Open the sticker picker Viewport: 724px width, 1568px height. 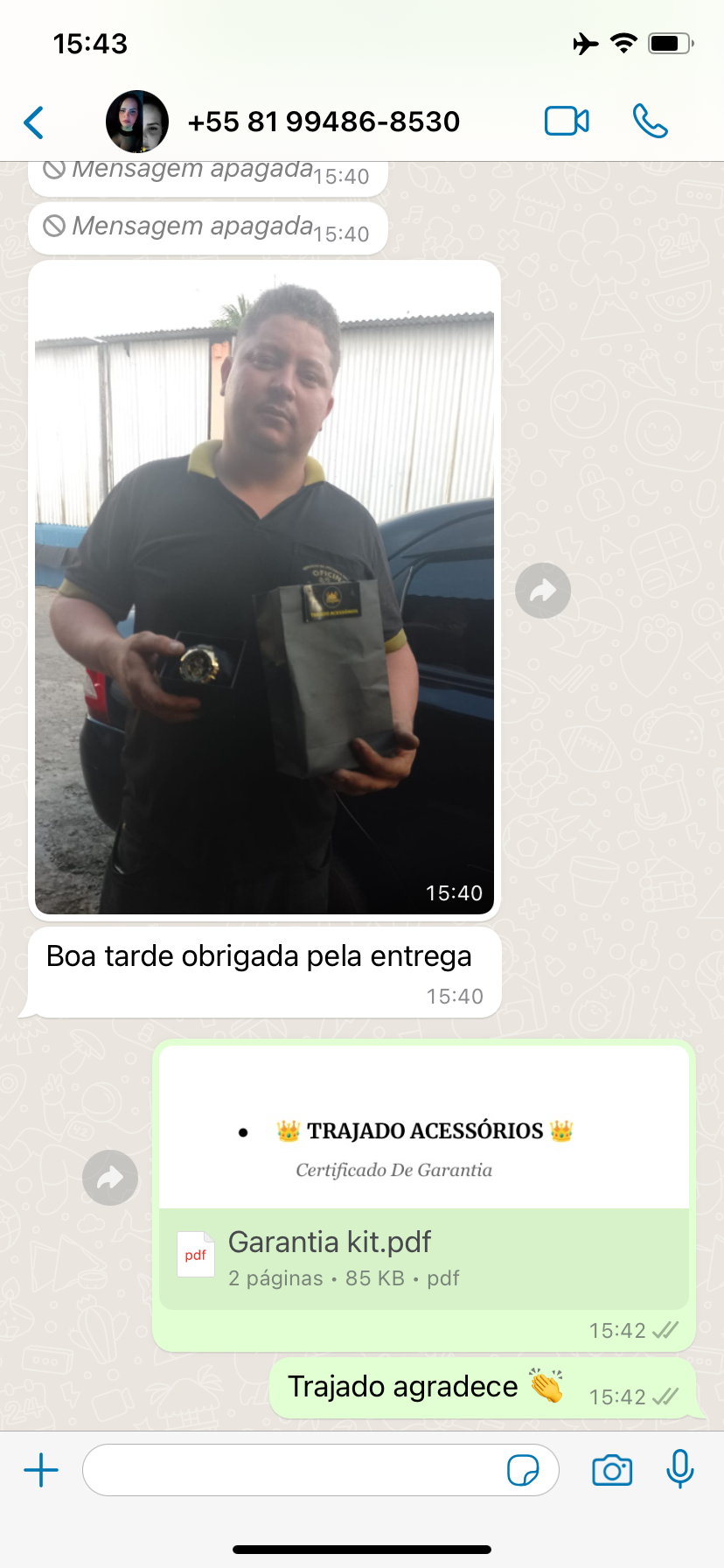[523, 1470]
